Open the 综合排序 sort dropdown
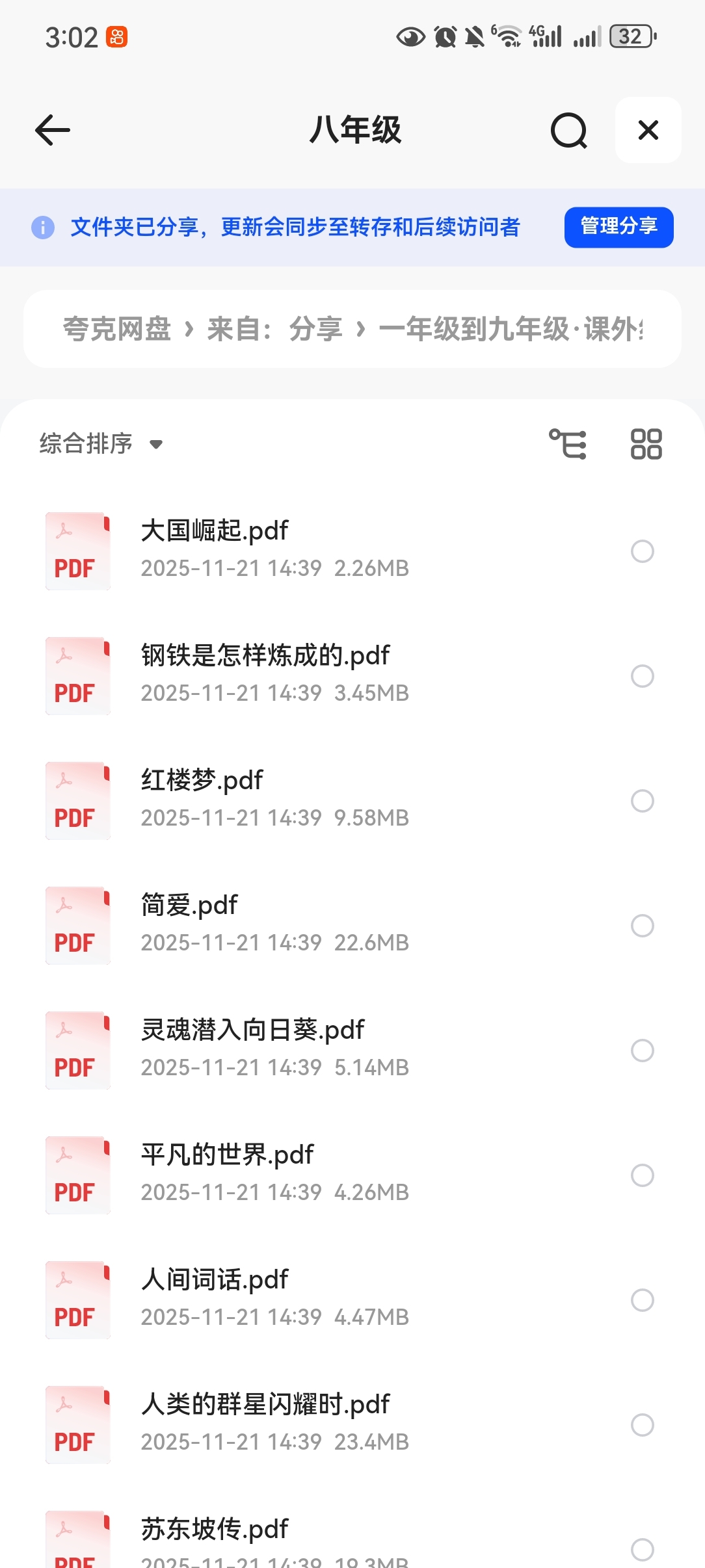The height and width of the screenshot is (1568, 705). (101, 444)
